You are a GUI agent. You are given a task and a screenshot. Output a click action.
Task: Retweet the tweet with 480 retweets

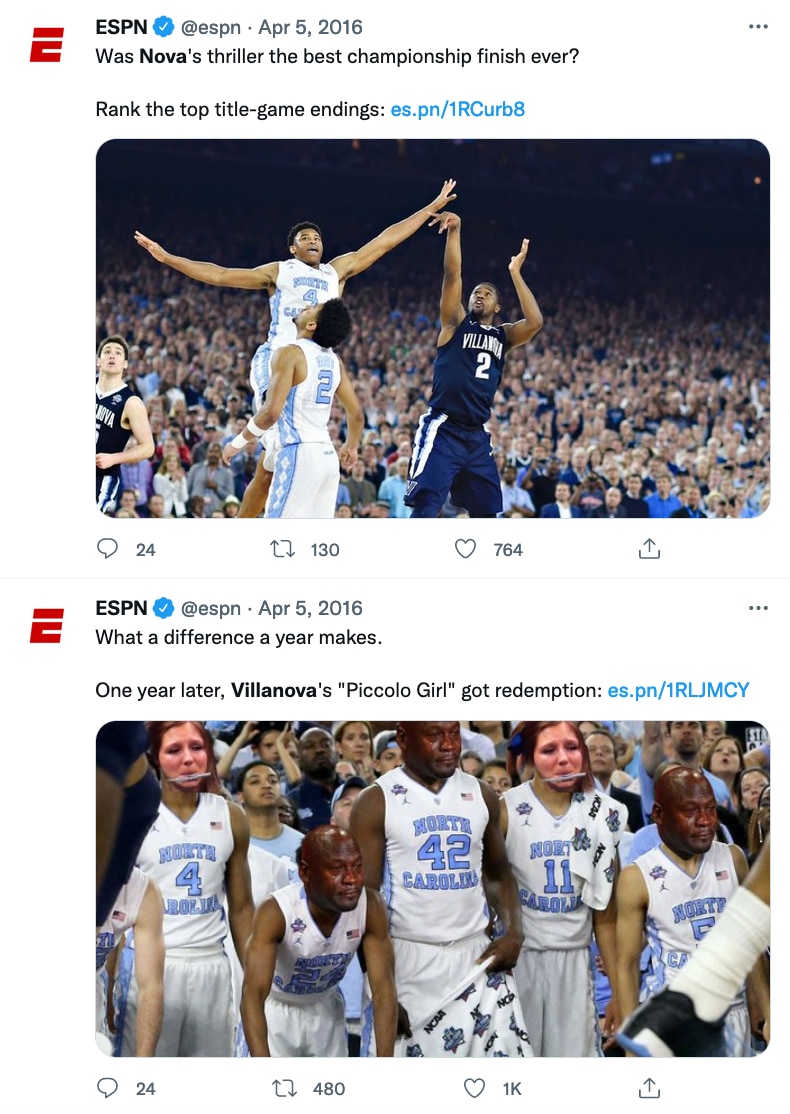(284, 1088)
